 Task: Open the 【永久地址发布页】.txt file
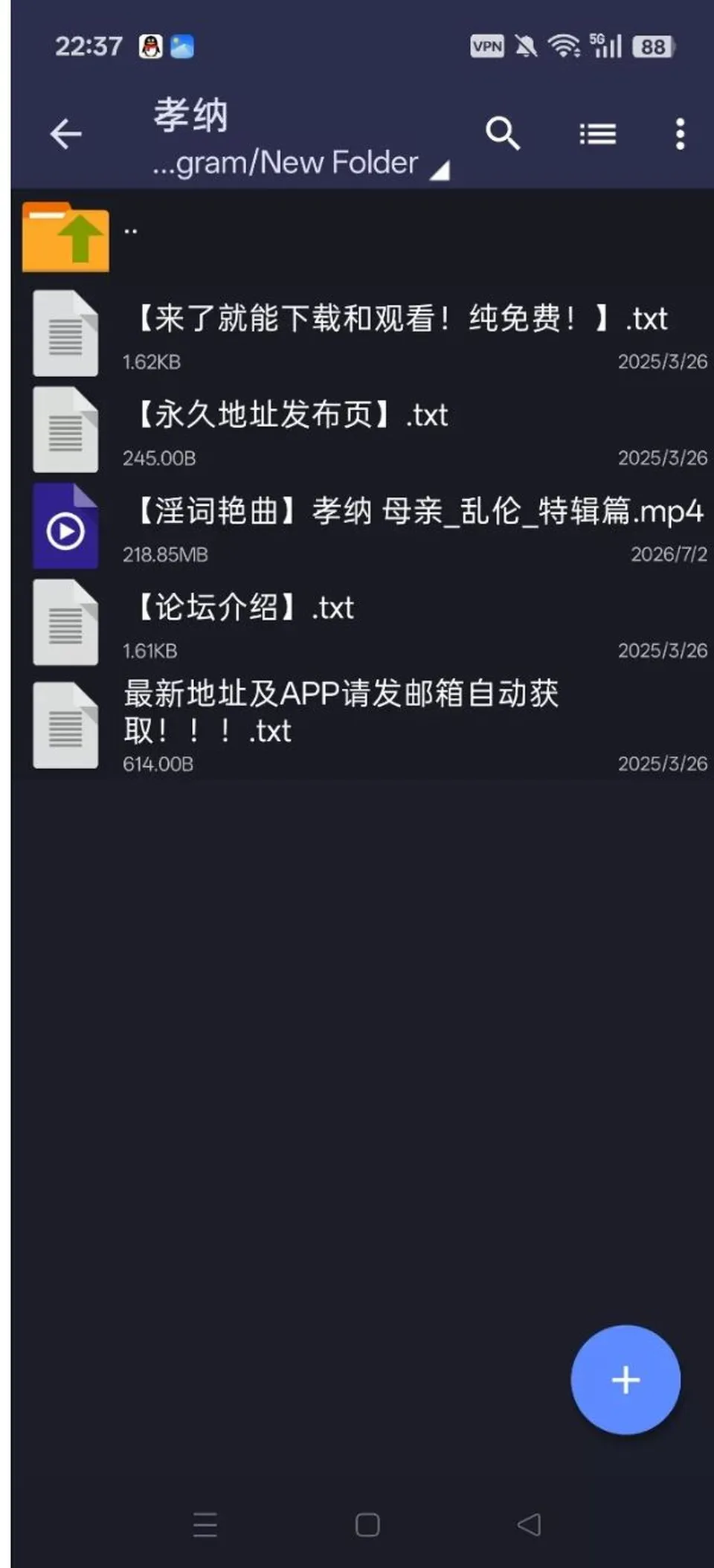[362, 430]
